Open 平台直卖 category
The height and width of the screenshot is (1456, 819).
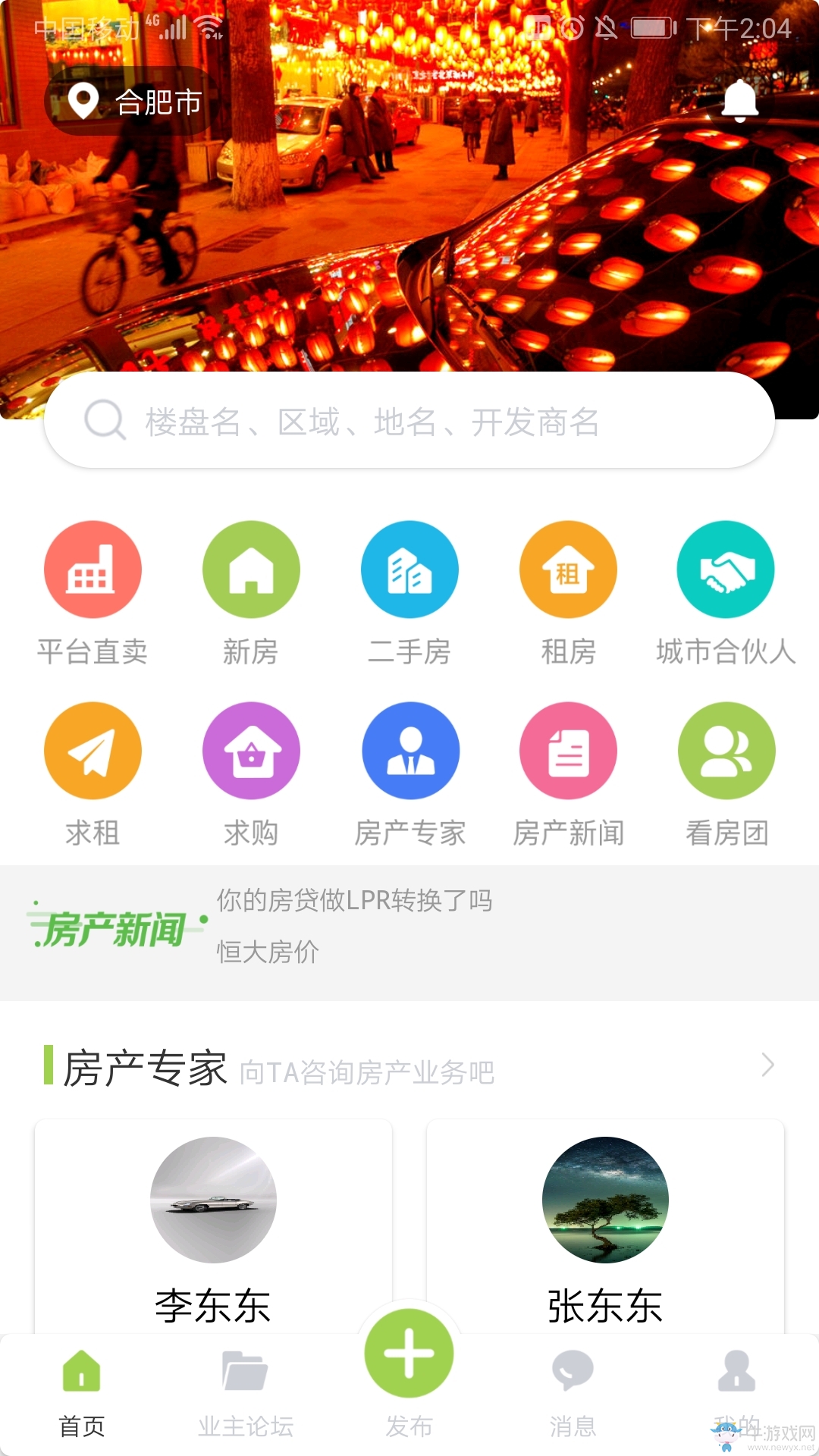tap(93, 570)
